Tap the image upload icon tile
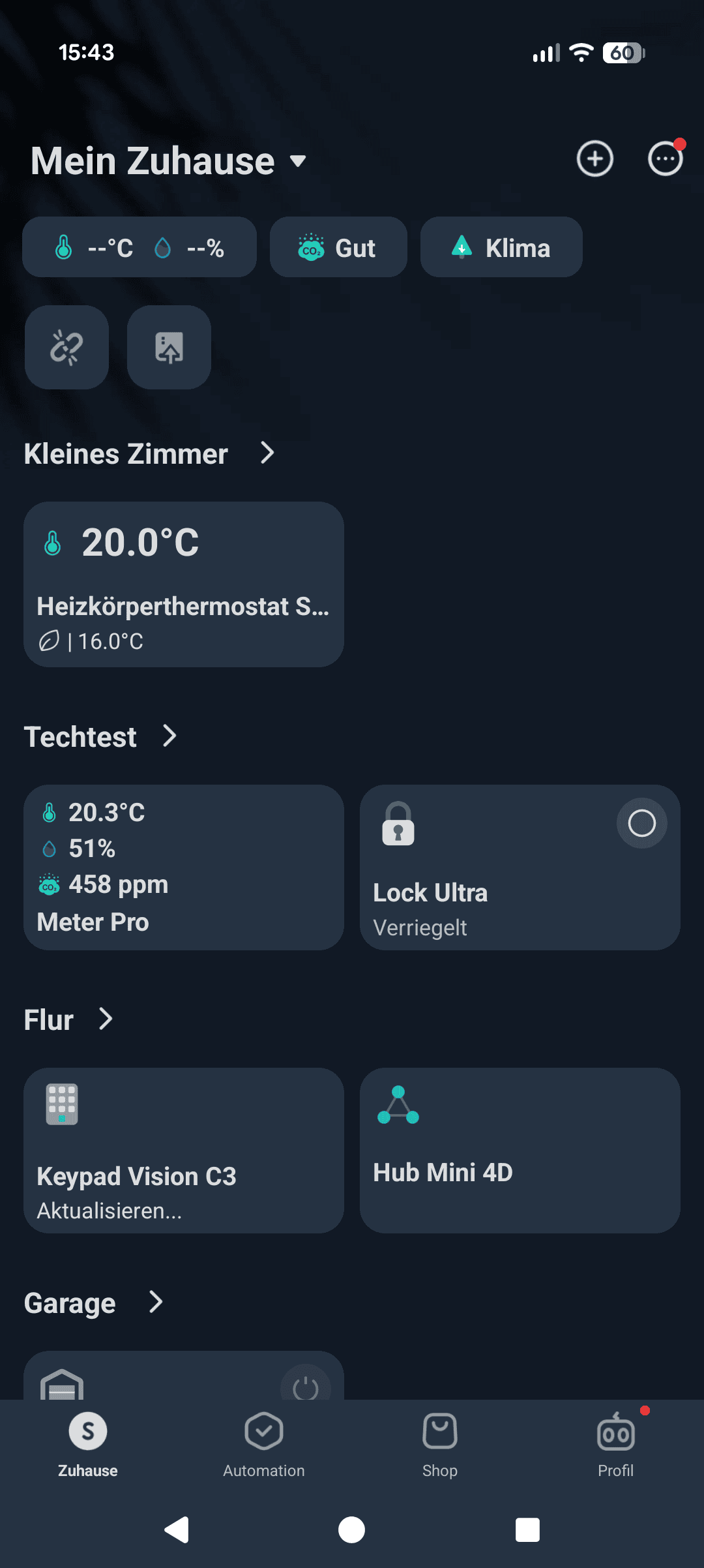The image size is (704, 1568). pyautogui.click(x=169, y=347)
